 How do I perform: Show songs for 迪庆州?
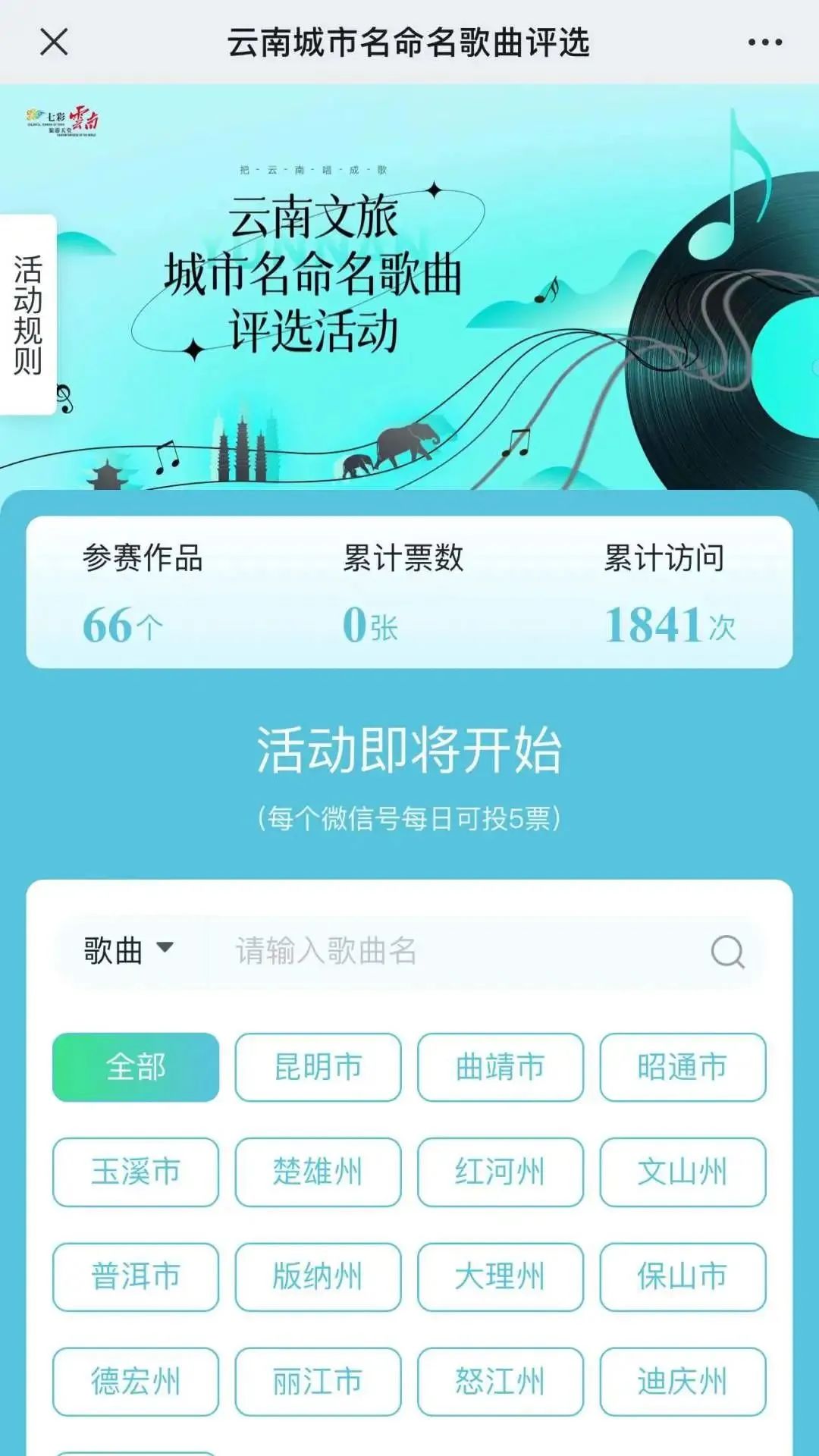[682, 1381]
